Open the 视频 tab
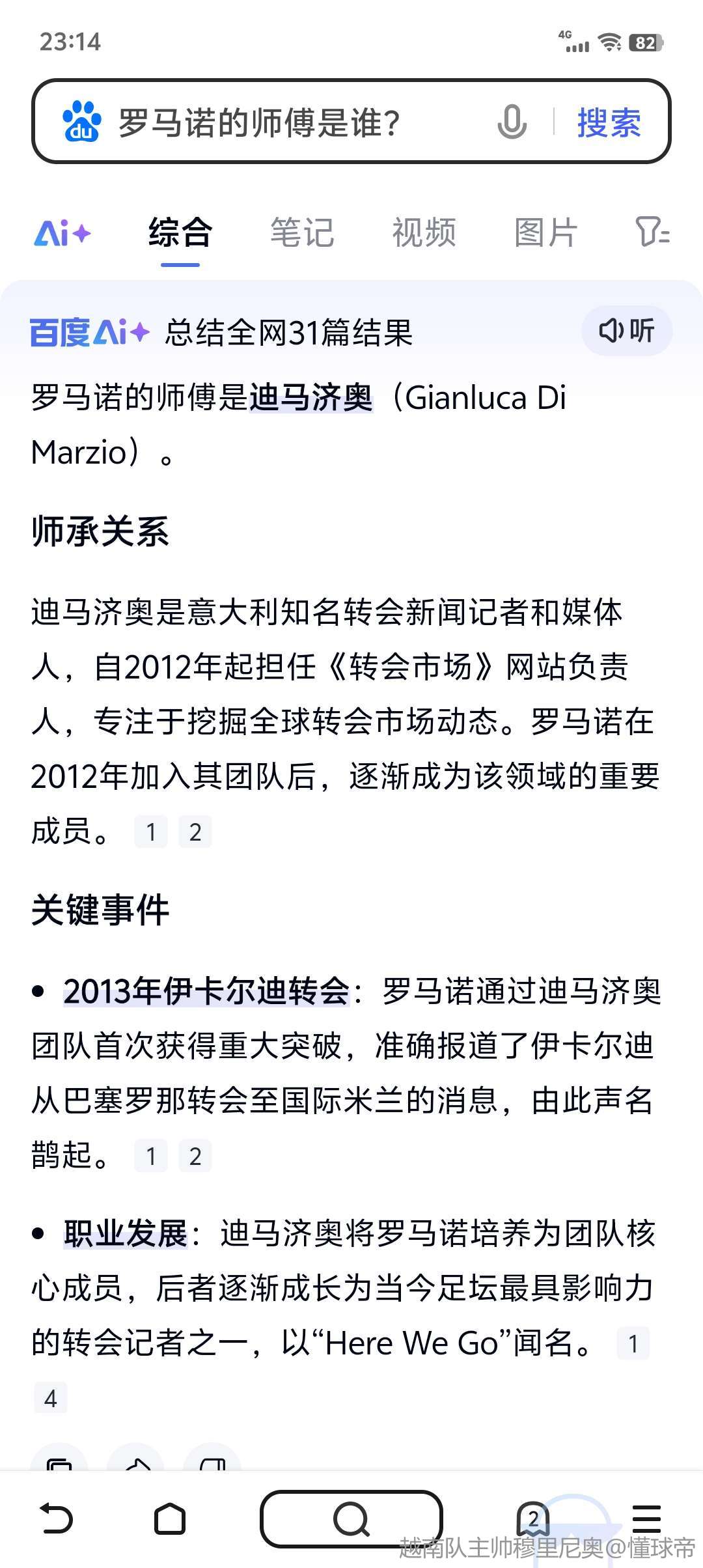This screenshot has height=1568, width=703. tap(424, 232)
